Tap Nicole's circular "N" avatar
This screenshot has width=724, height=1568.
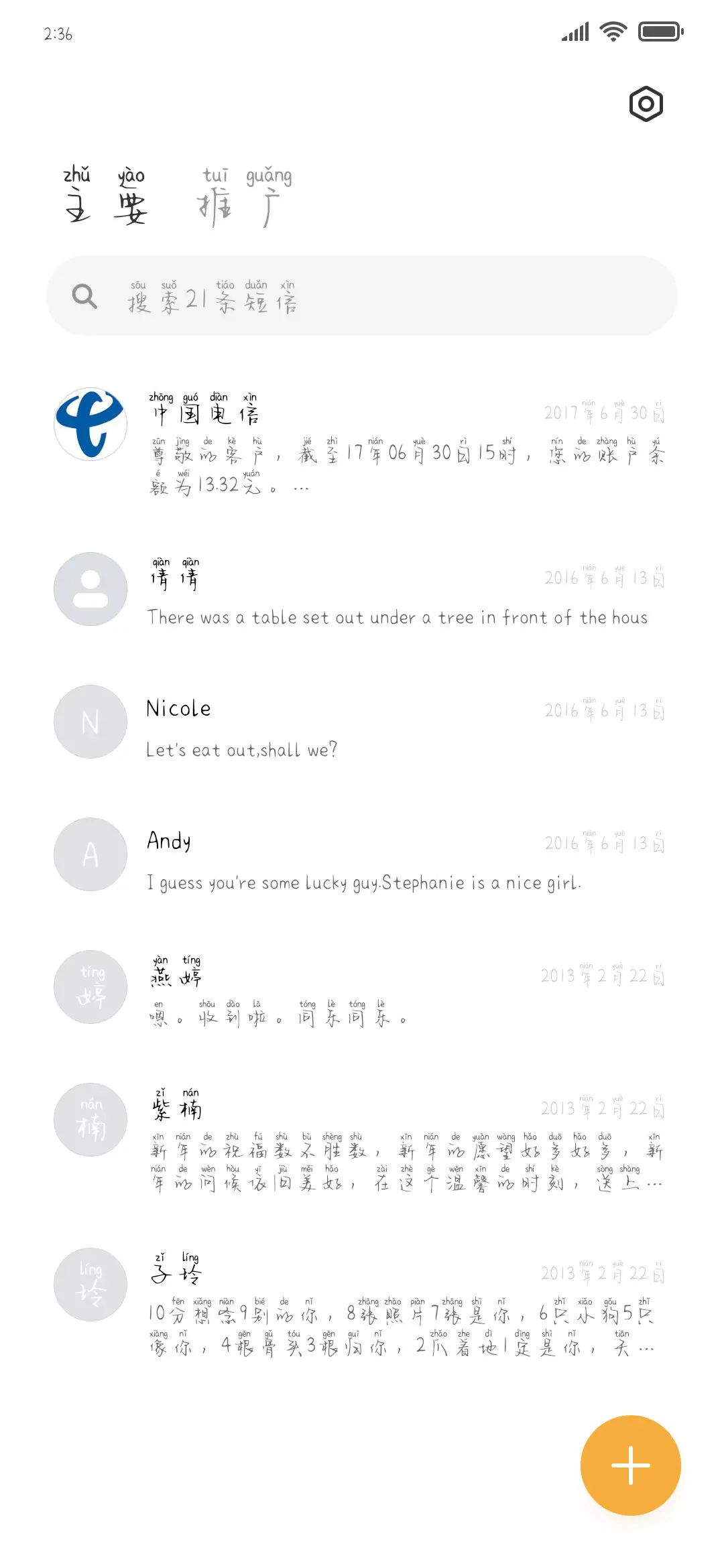pos(90,721)
